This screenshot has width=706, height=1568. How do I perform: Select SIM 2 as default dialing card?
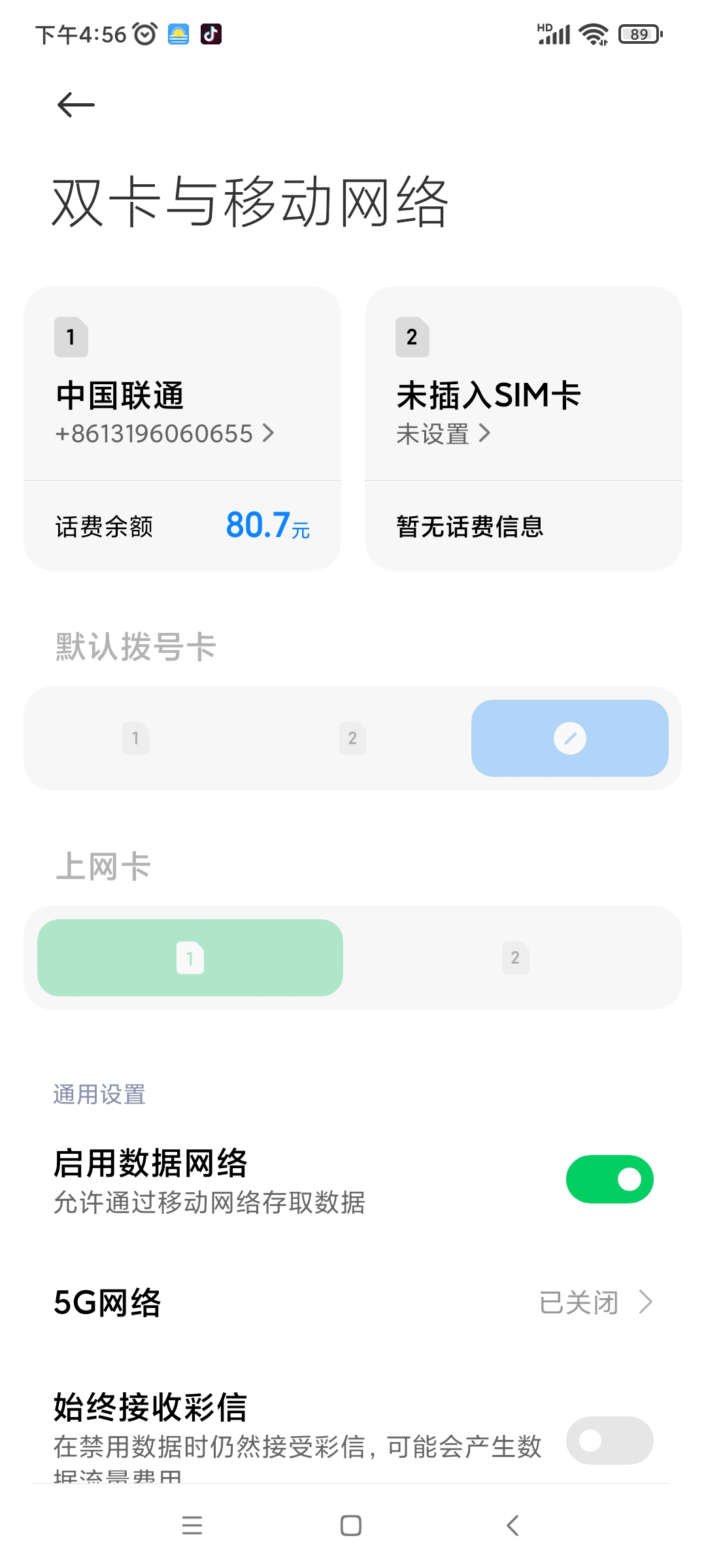point(353,738)
